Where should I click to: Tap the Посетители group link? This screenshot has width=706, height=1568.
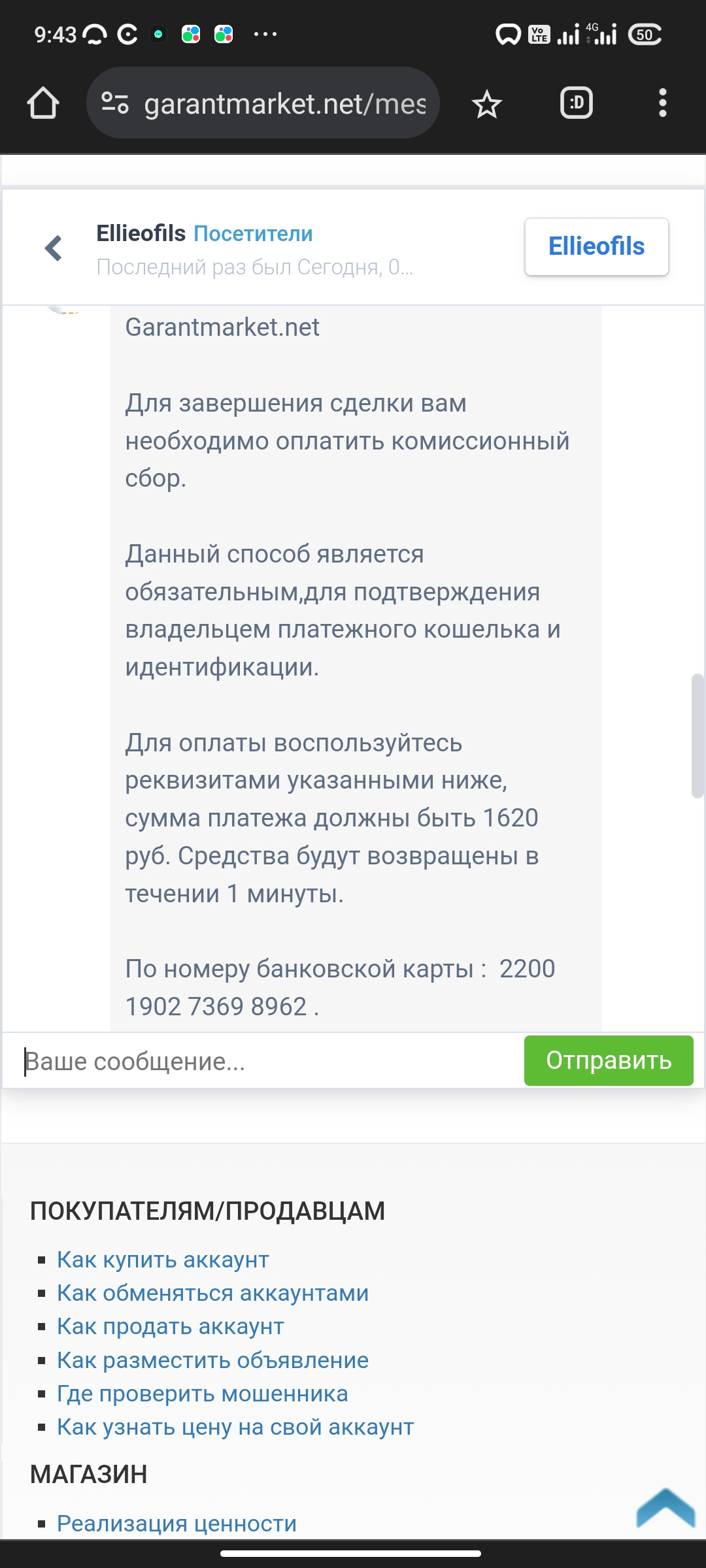[x=253, y=233]
